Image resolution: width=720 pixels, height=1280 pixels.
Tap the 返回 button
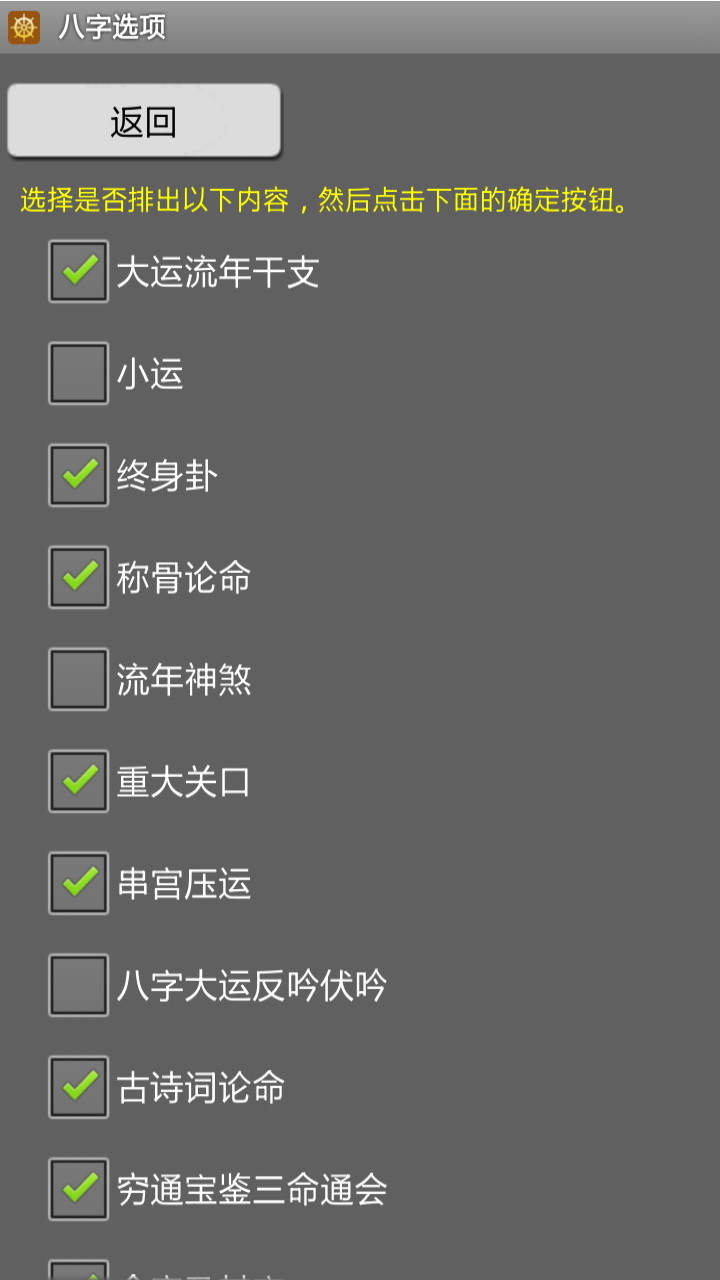(x=144, y=121)
